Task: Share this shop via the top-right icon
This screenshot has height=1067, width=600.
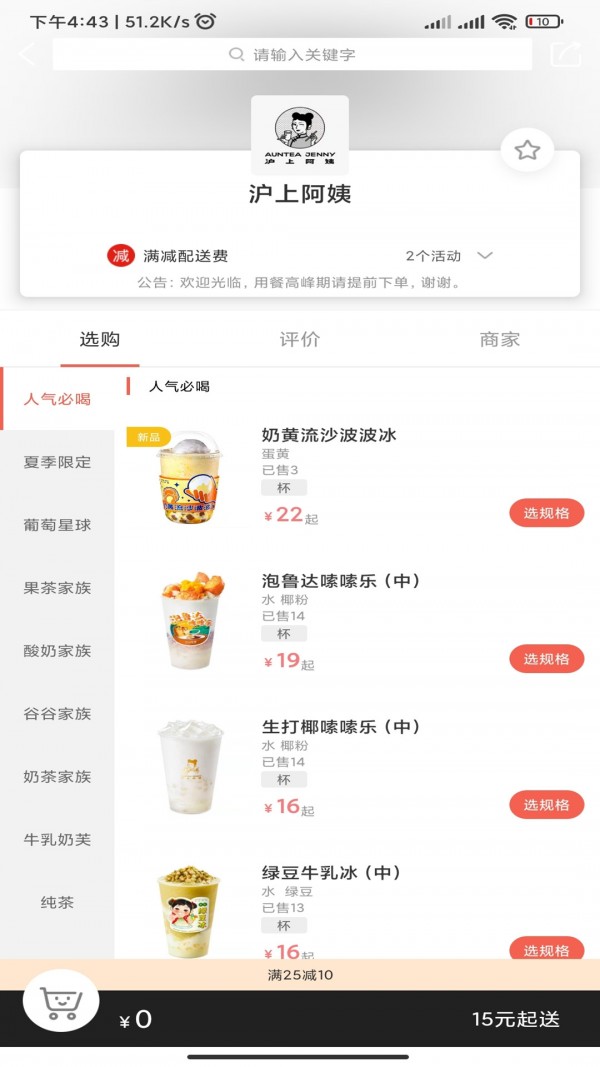Action: [x=565, y=54]
